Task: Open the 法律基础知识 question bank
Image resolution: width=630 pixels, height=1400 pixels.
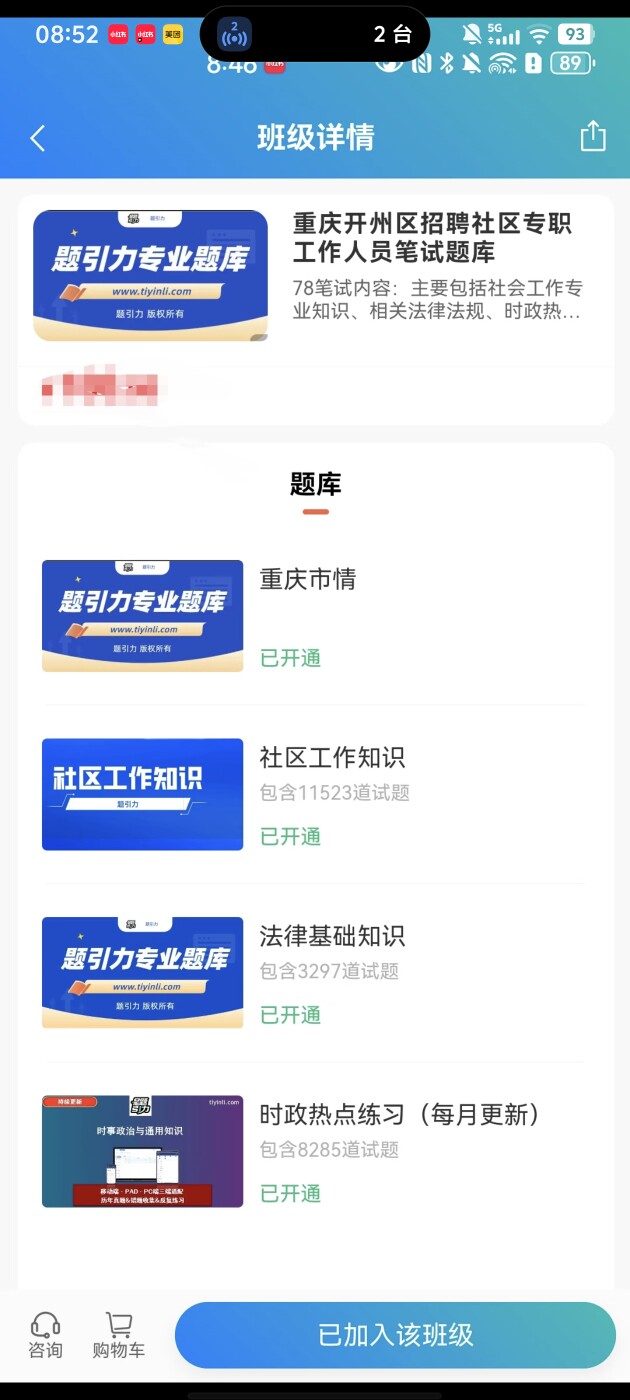Action: coord(315,973)
